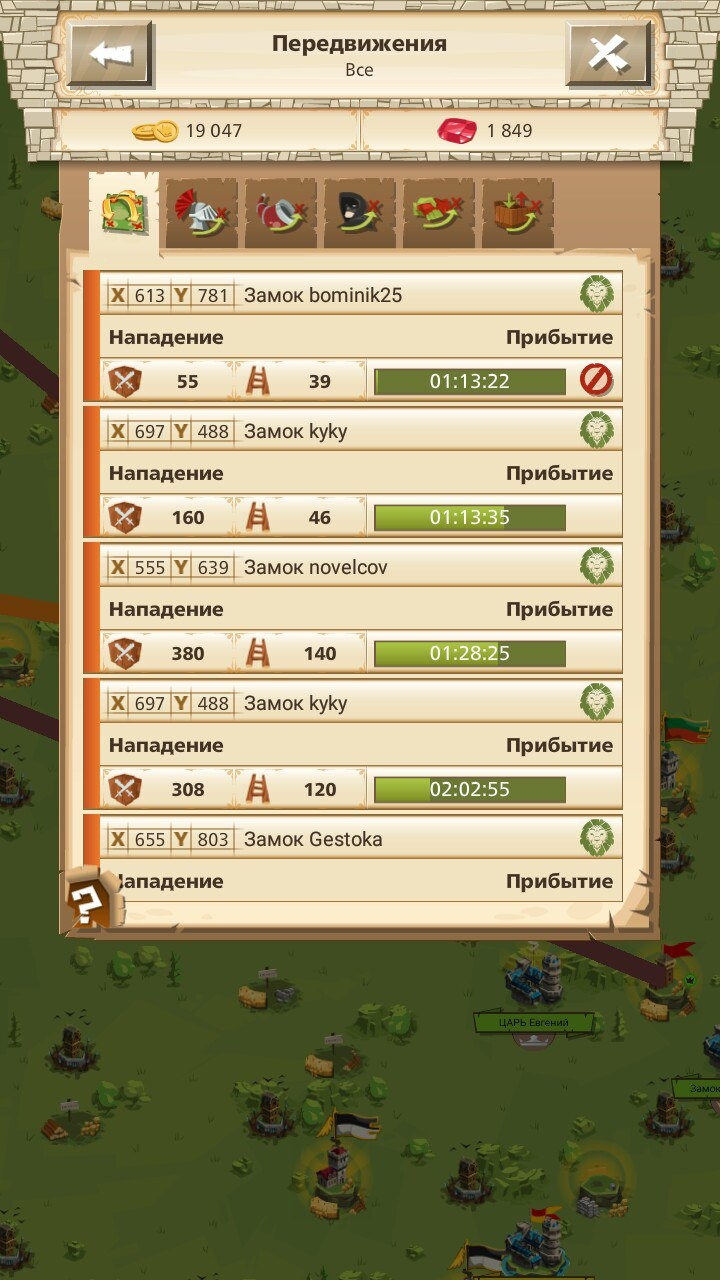Viewport: 720px width, 1280px height.
Task: Tap the lion emblem next to novelcov
Action: pyautogui.click(x=597, y=567)
